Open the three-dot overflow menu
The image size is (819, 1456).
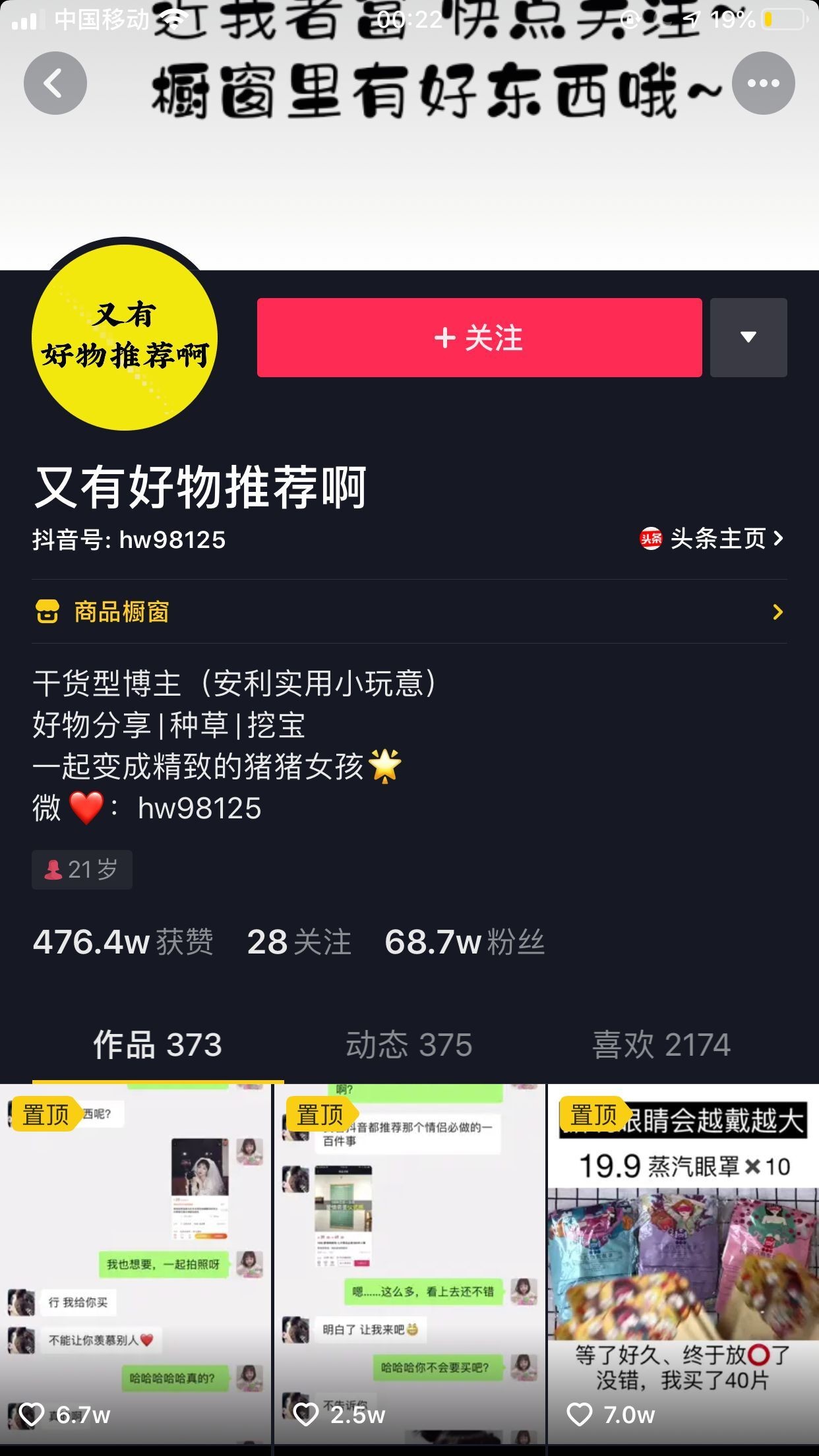[763, 83]
